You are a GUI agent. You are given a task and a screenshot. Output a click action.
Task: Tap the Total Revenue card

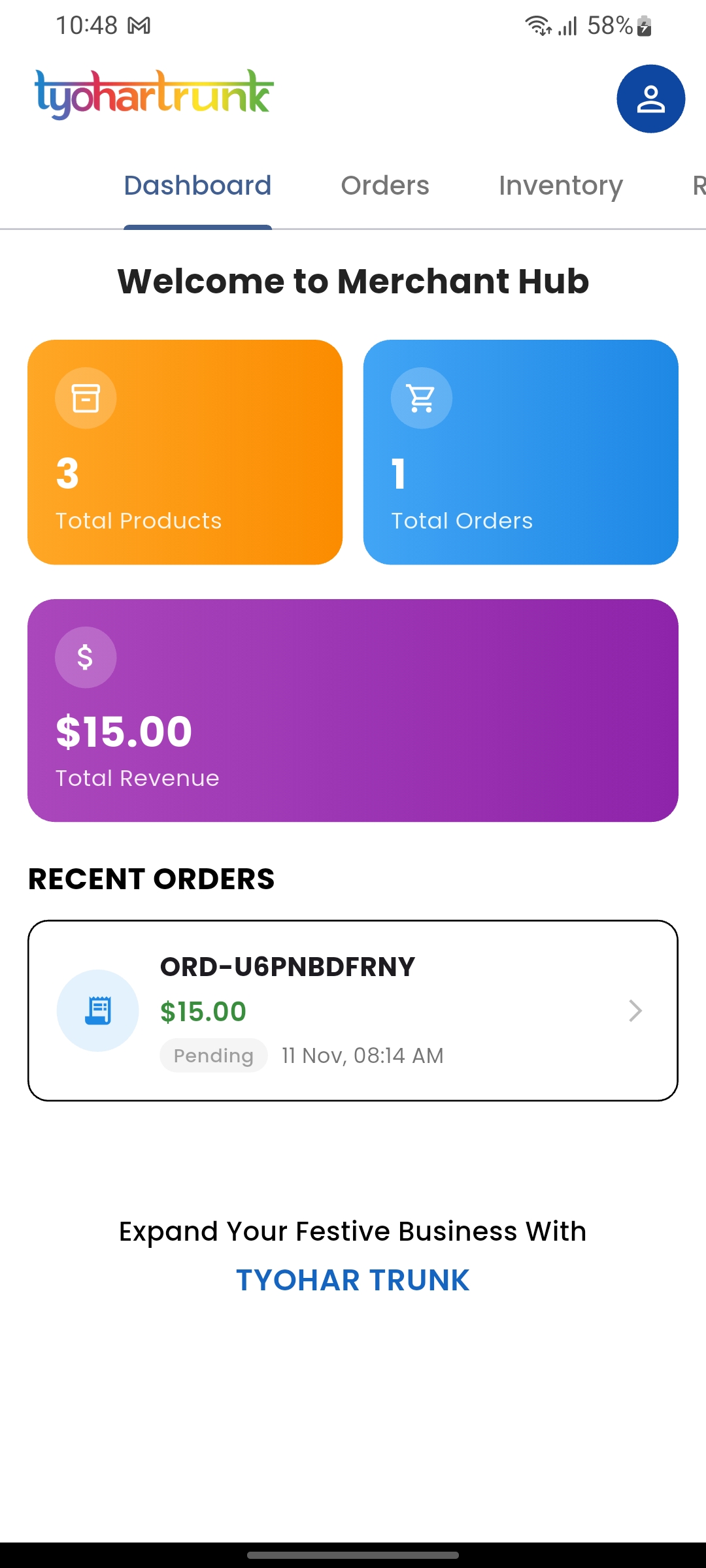click(x=353, y=708)
